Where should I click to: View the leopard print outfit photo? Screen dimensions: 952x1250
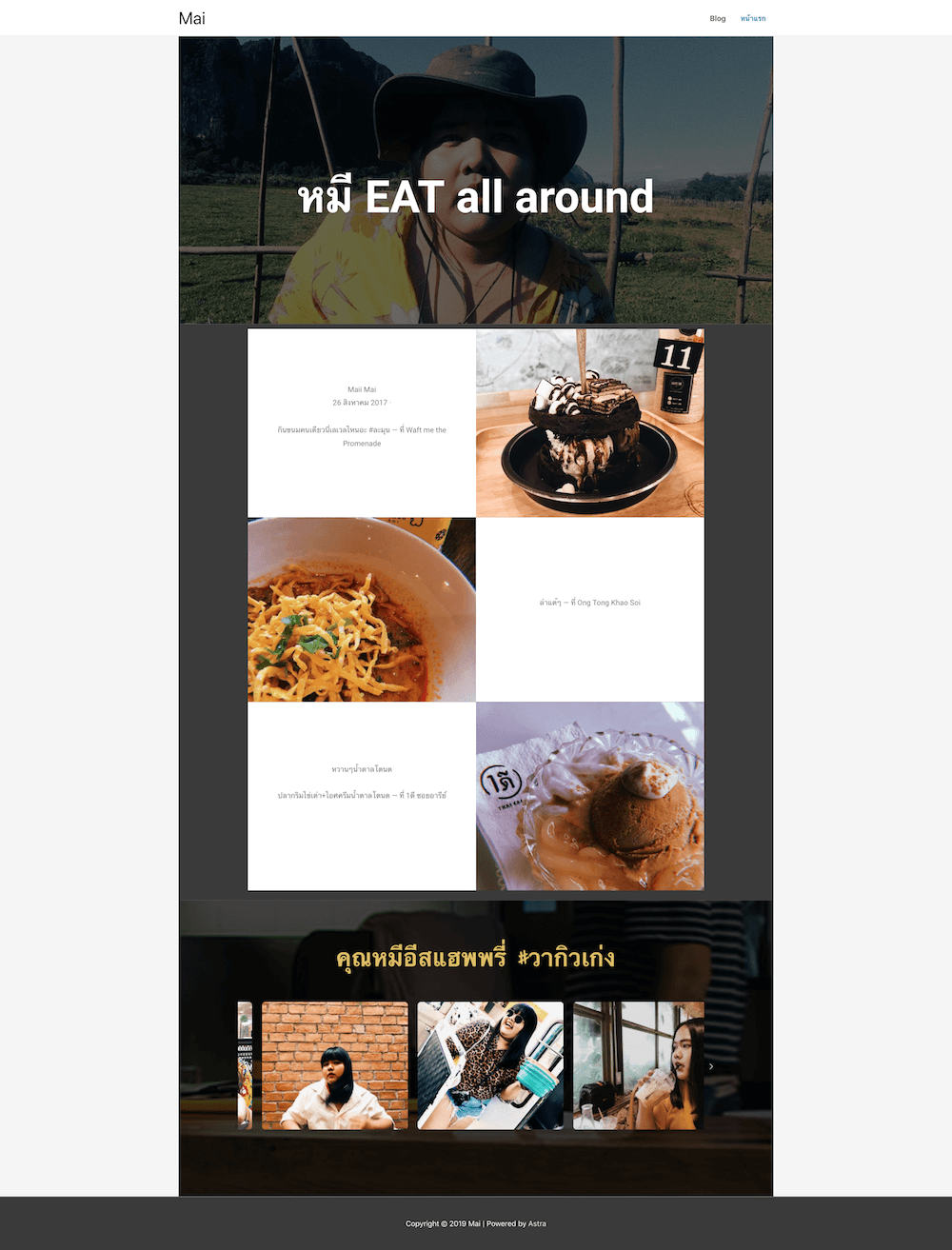pyautogui.click(x=489, y=1065)
